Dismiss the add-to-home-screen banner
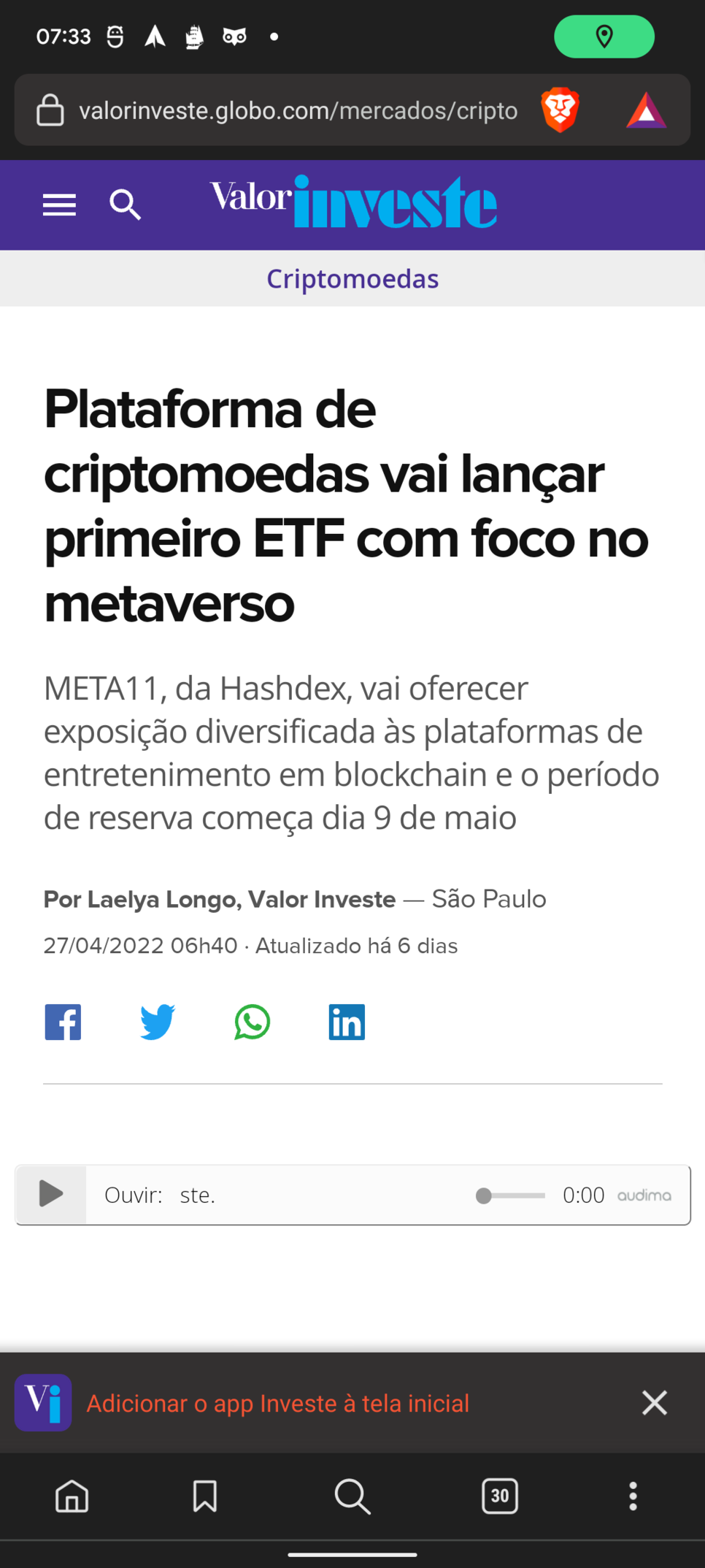Viewport: 705px width, 1568px height. 655,1403
